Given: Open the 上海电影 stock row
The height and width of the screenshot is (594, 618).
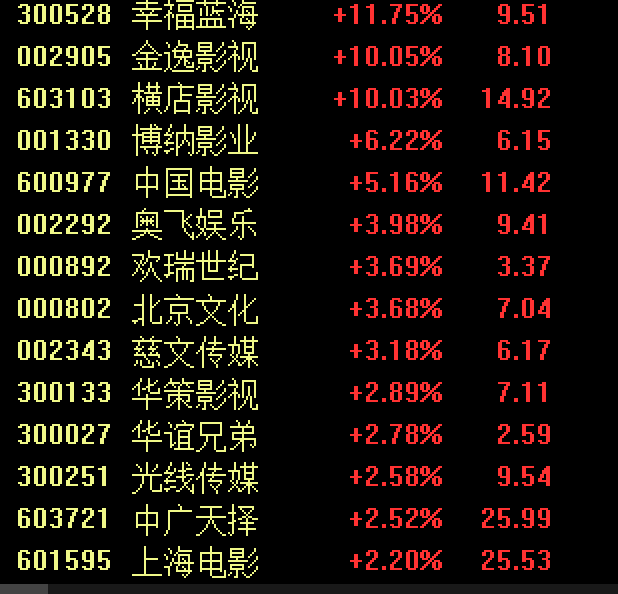Looking at the screenshot, I should 195,561.
